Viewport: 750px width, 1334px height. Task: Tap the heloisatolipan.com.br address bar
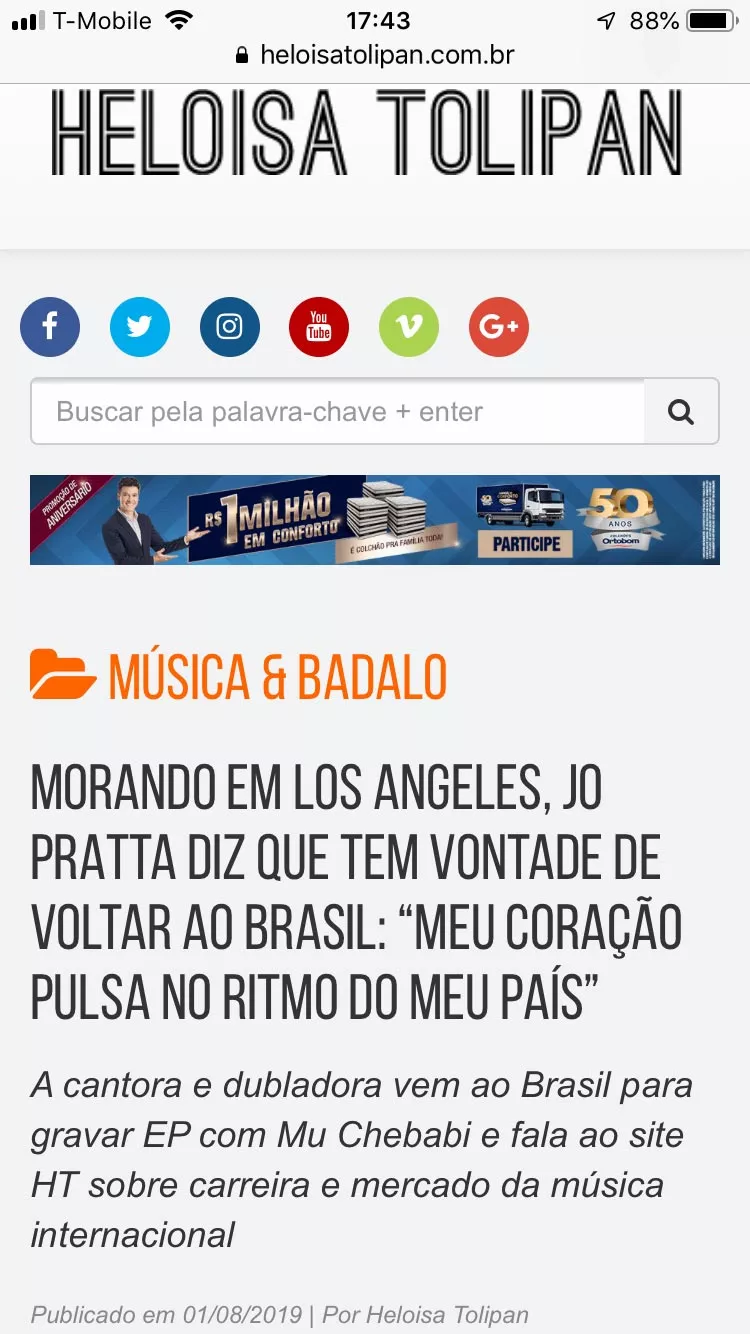pos(375,55)
